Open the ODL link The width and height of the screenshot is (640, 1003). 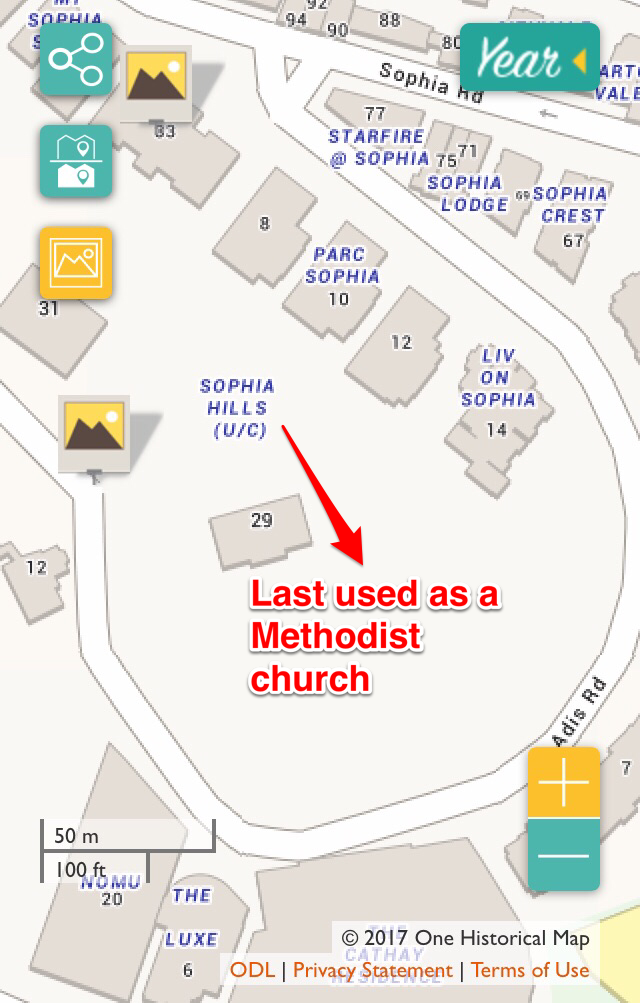click(x=252, y=970)
